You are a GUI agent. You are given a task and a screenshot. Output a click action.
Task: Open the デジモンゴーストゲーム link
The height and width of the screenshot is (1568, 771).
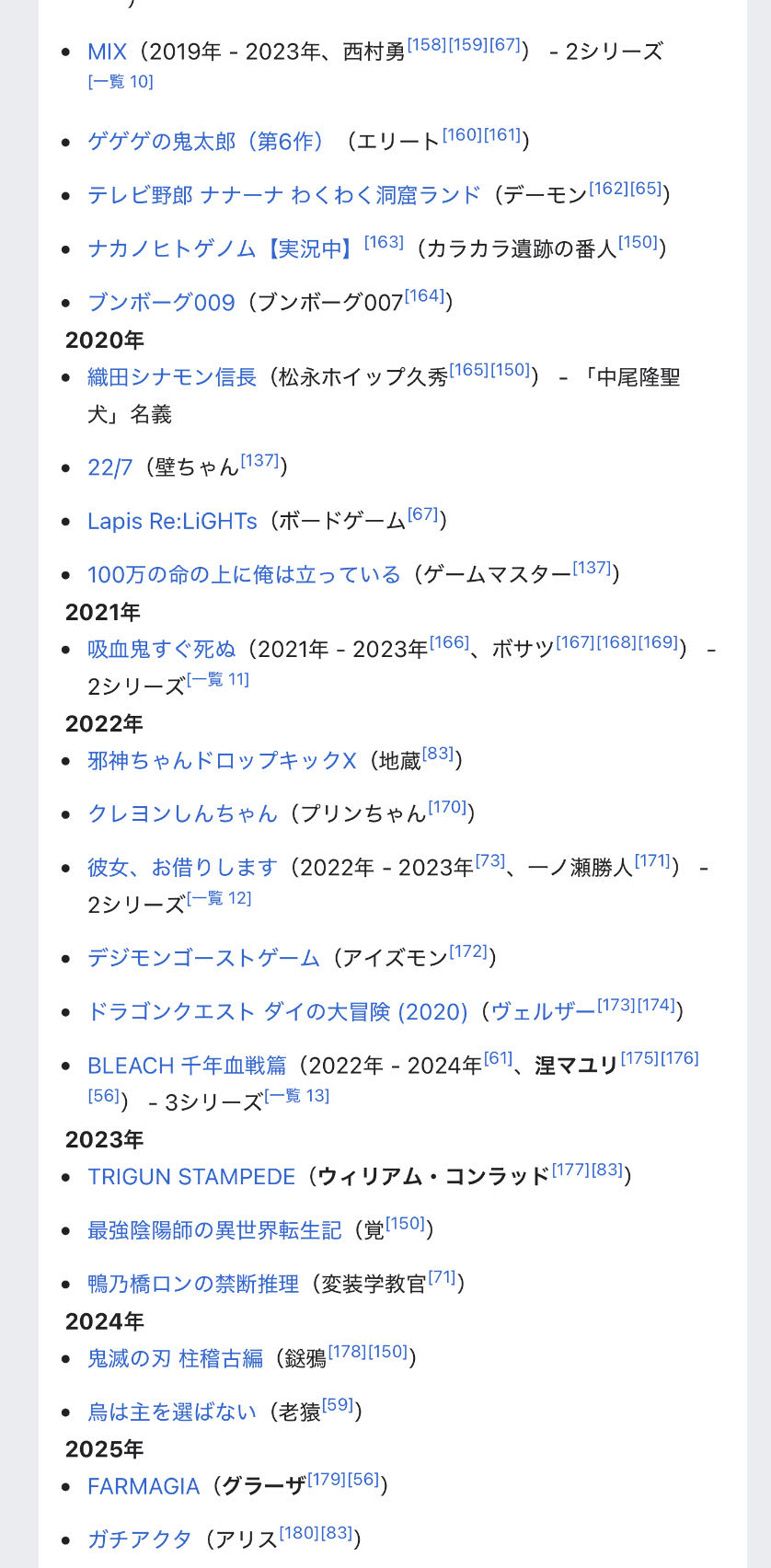click(203, 958)
